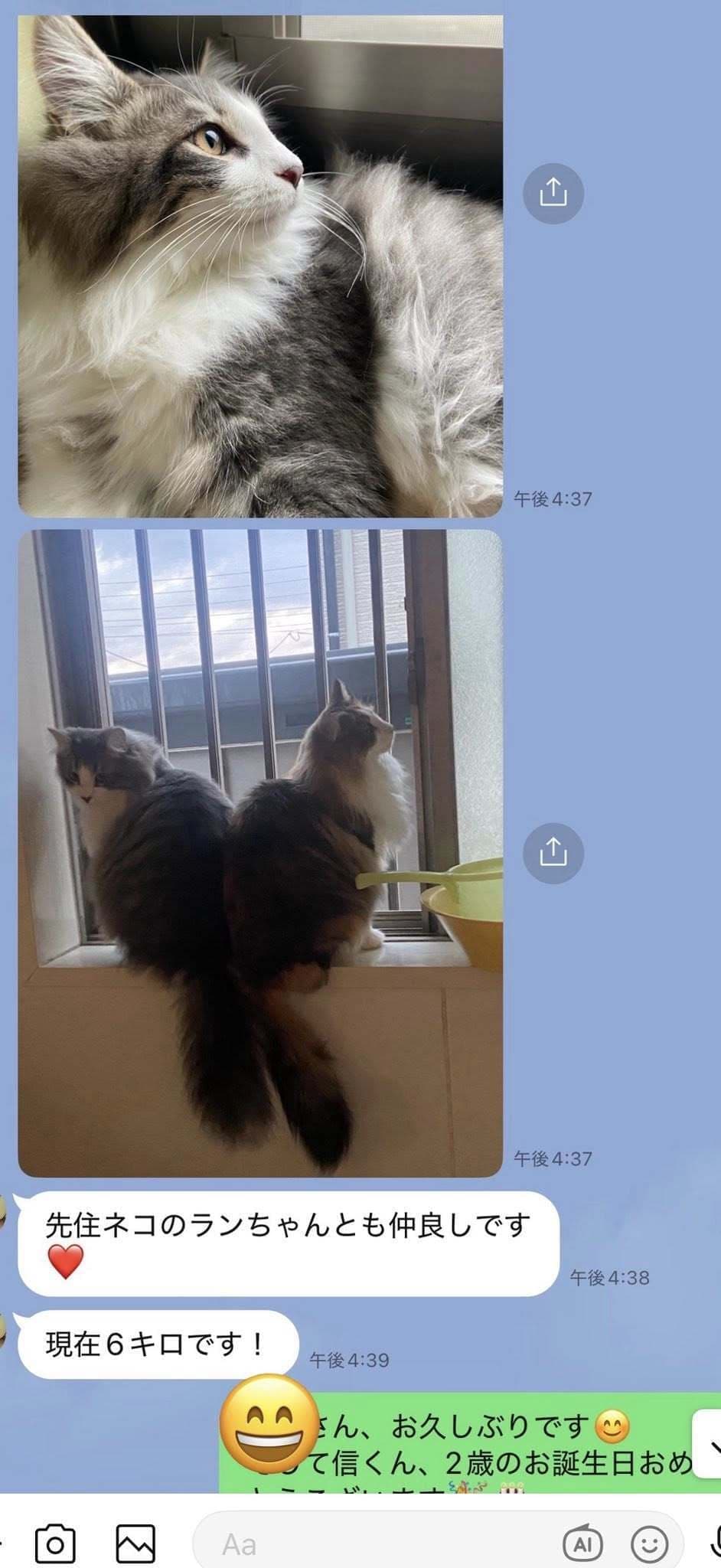
Task: Open the photo gallery picker
Action: [135, 1543]
